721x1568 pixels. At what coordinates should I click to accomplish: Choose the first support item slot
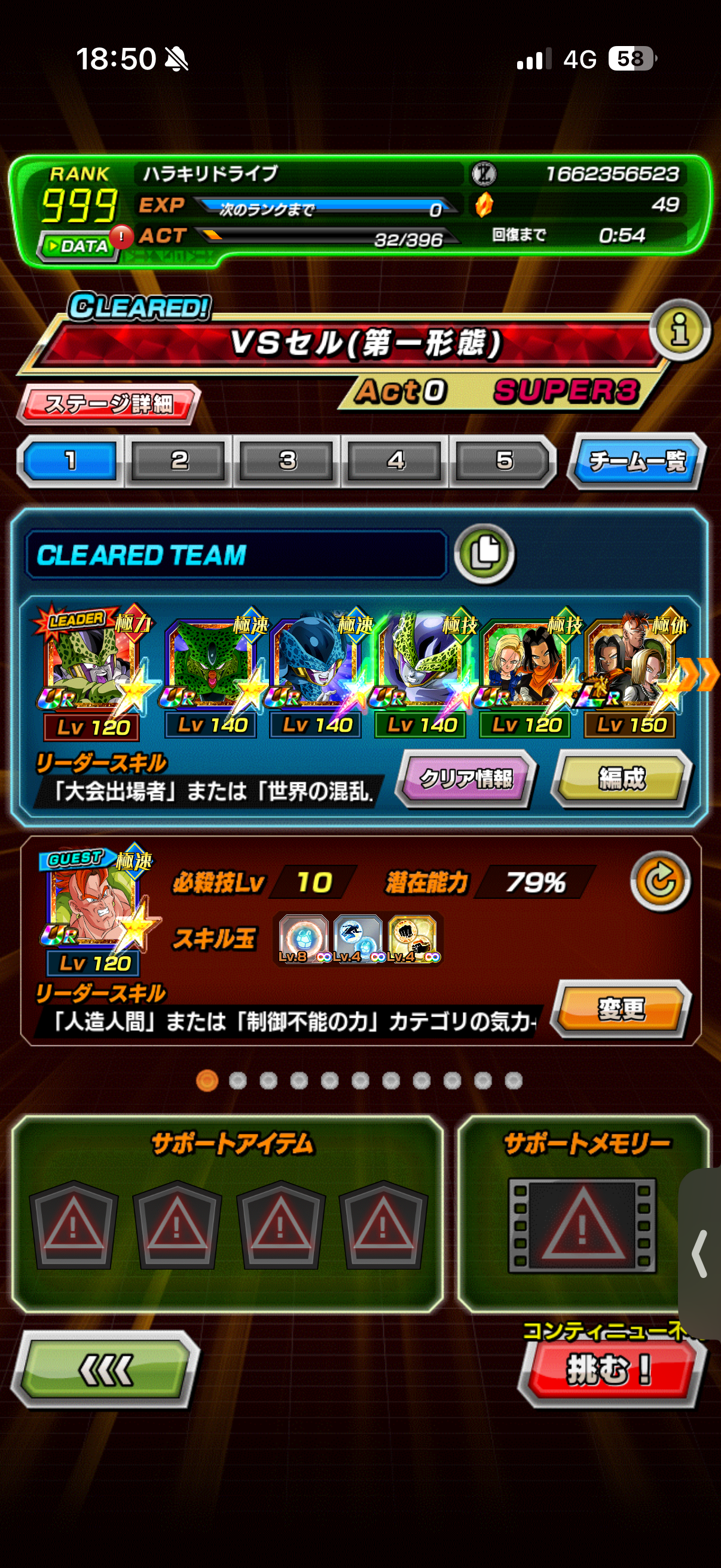(x=74, y=1225)
